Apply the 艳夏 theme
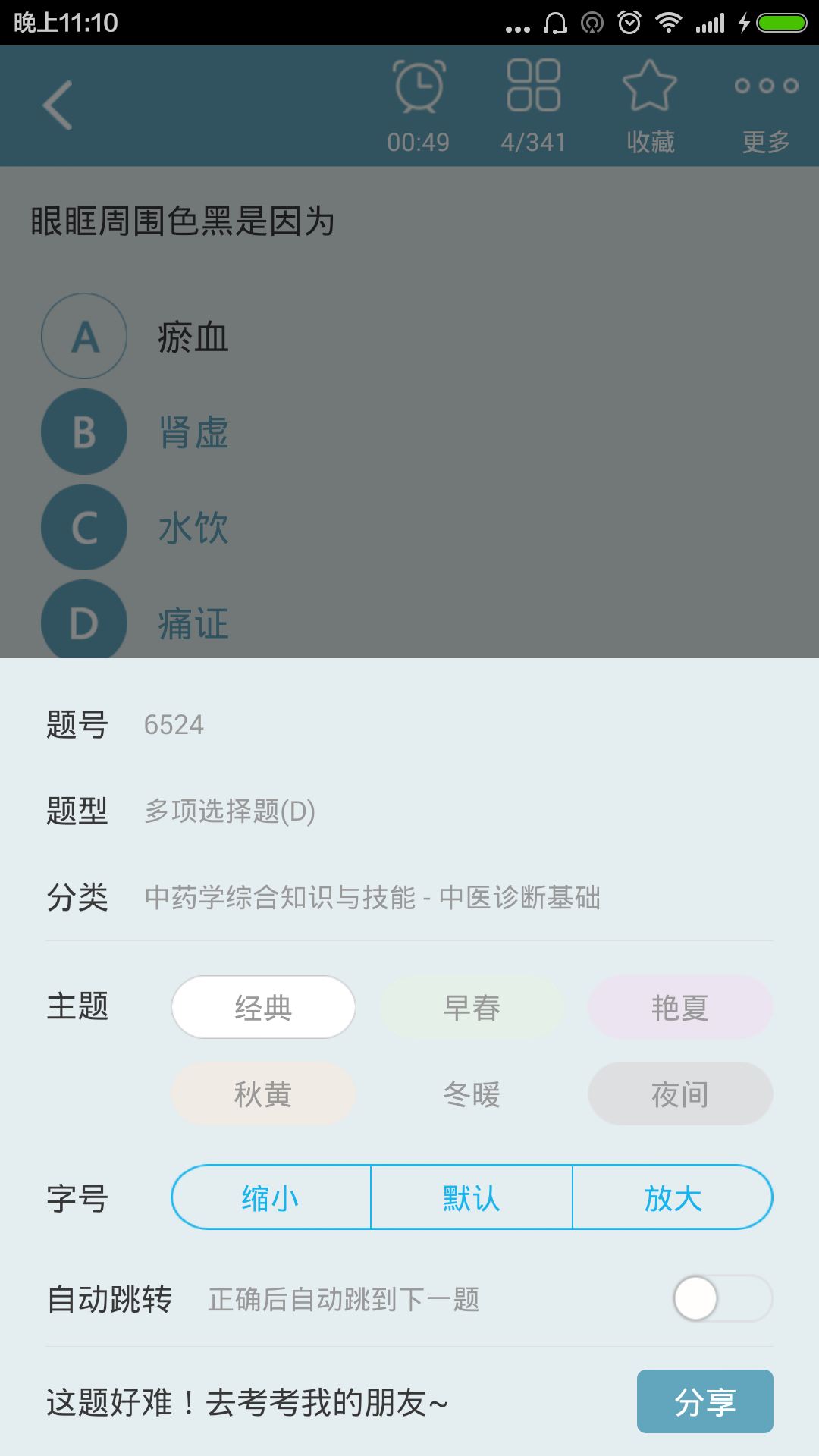Image resolution: width=819 pixels, height=1456 pixels. [680, 1007]
